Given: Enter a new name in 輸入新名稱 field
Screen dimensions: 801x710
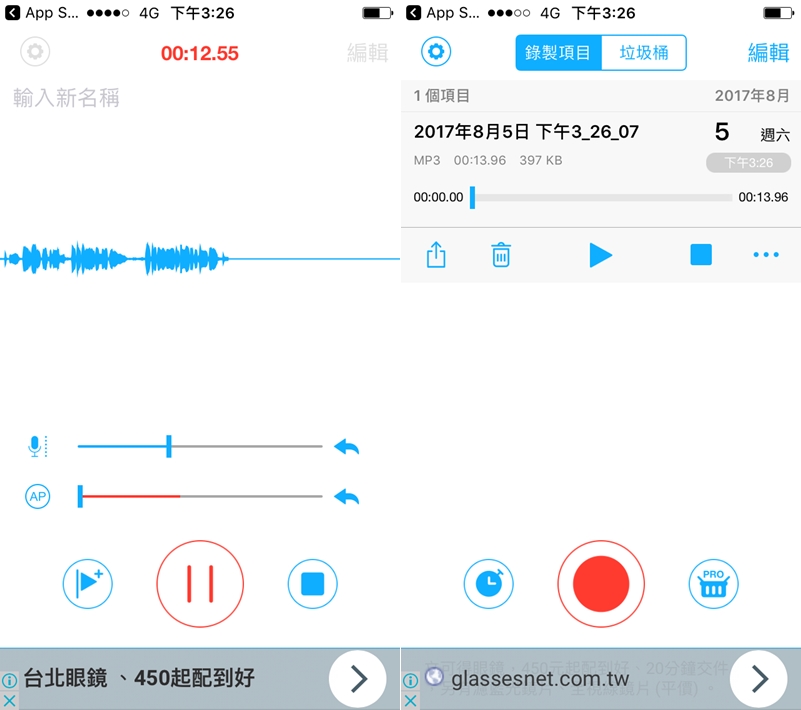Looking at the screenshot, I should pos(150,98).
